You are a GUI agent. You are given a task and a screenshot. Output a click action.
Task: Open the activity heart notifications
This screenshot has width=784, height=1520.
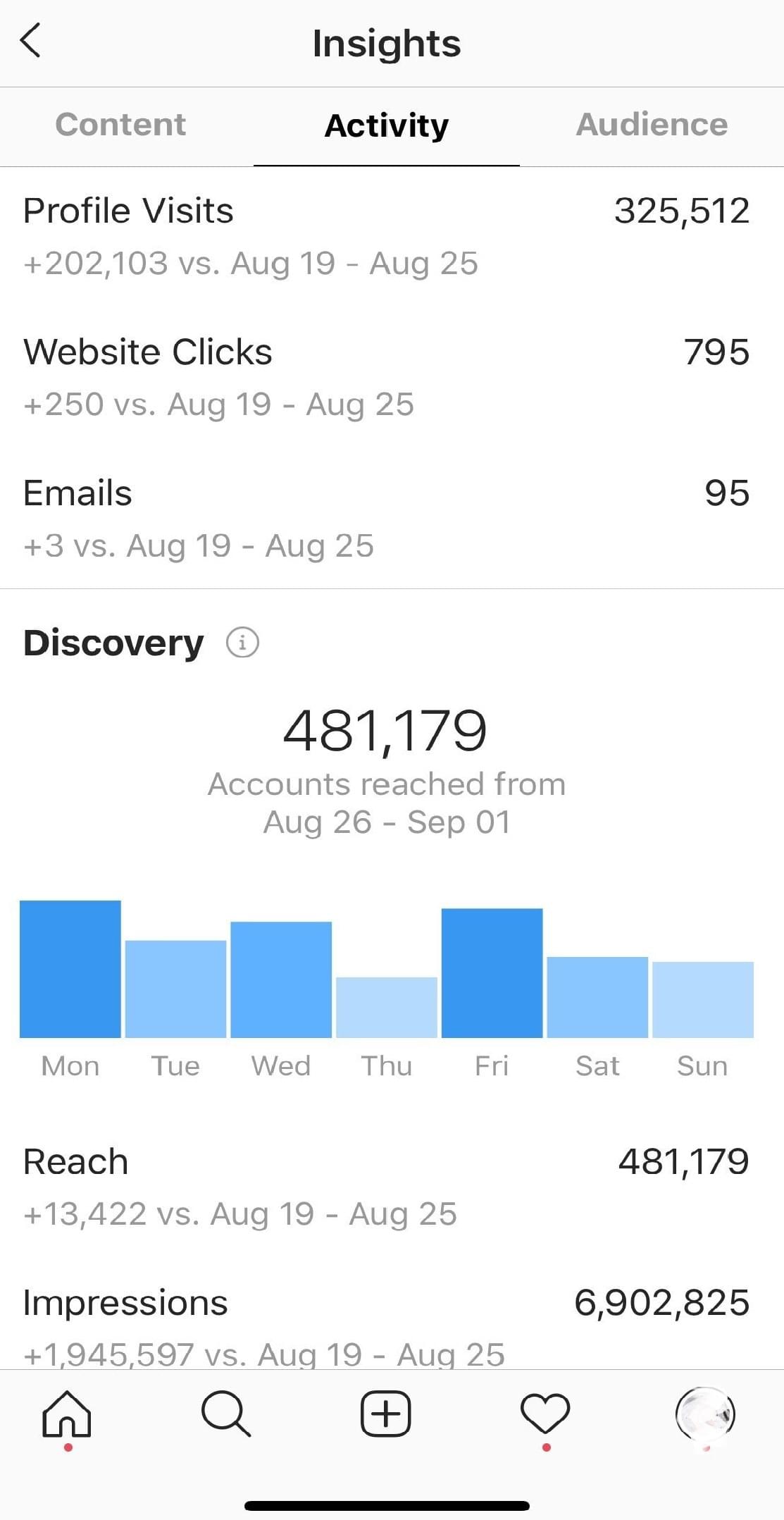click(x=545, y=1414)
